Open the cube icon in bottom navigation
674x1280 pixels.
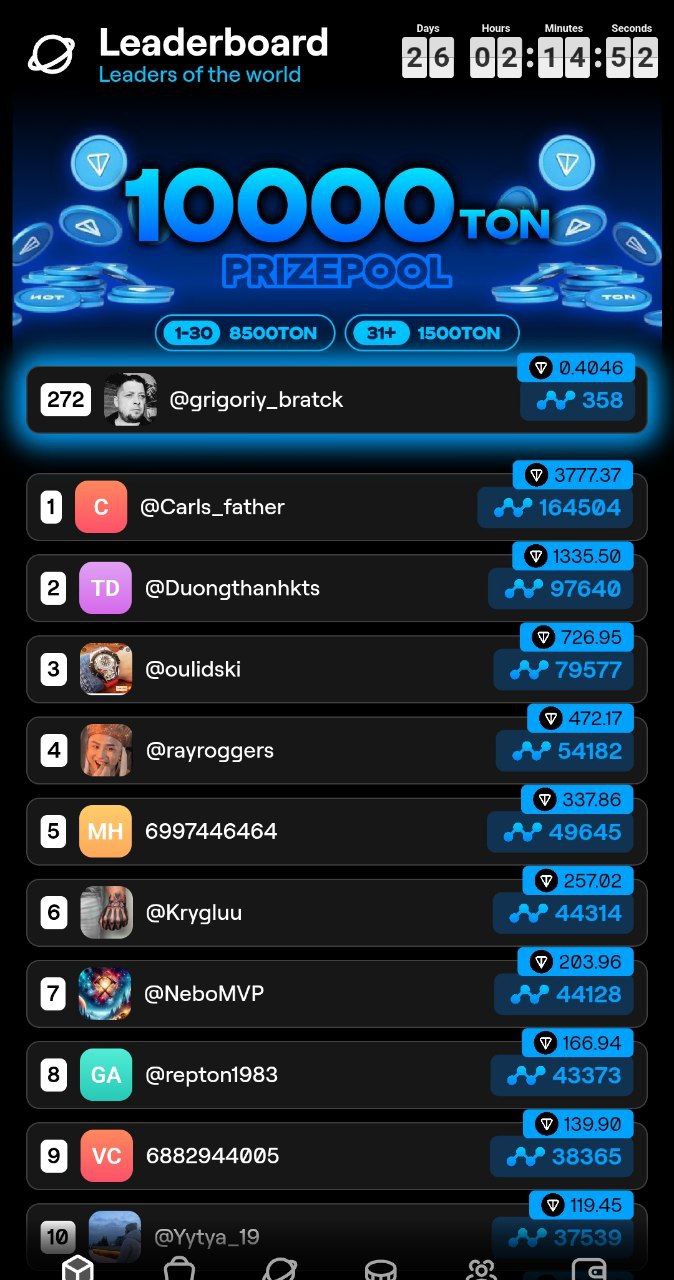tap(78, 1268)
